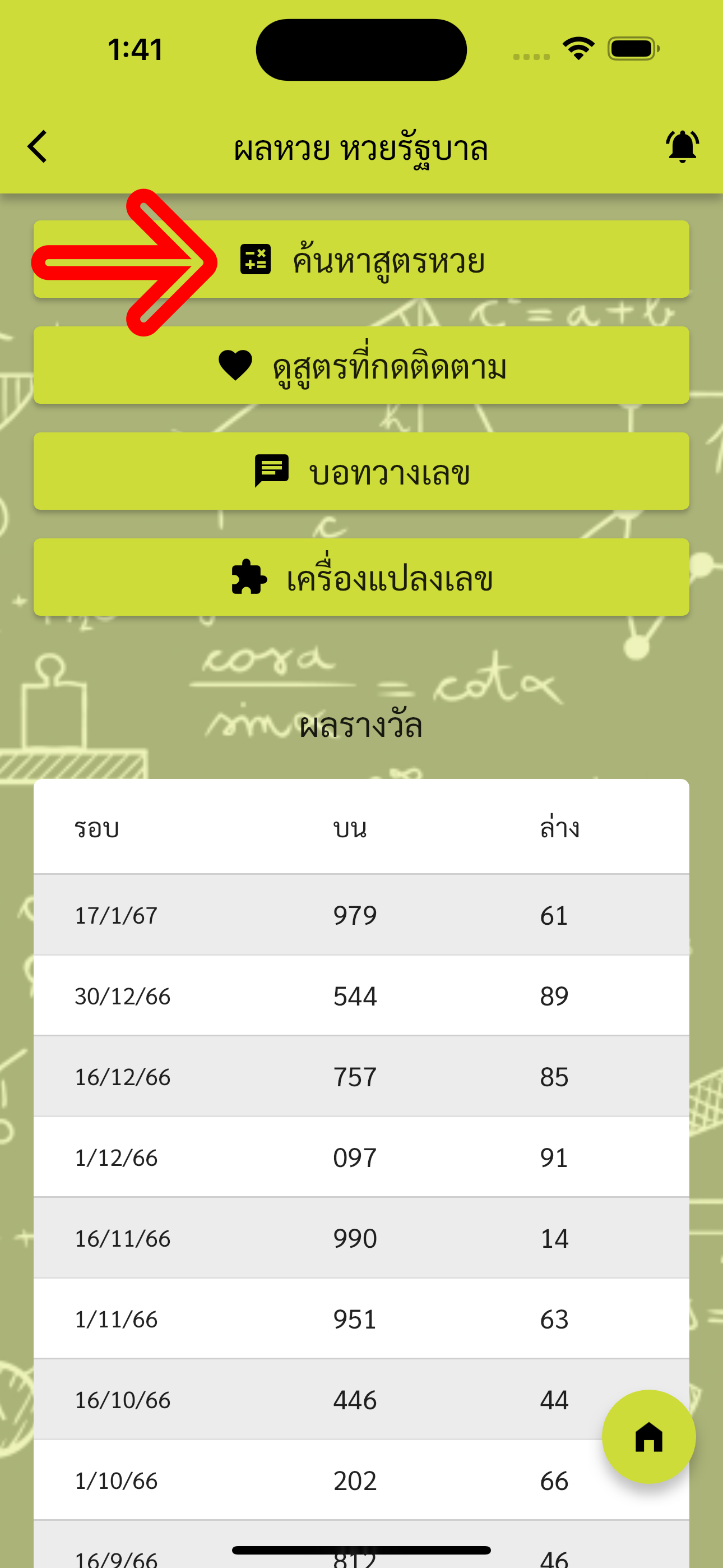Go back using the top-left arrow
723x1568 pixels.
click(38, 147)
